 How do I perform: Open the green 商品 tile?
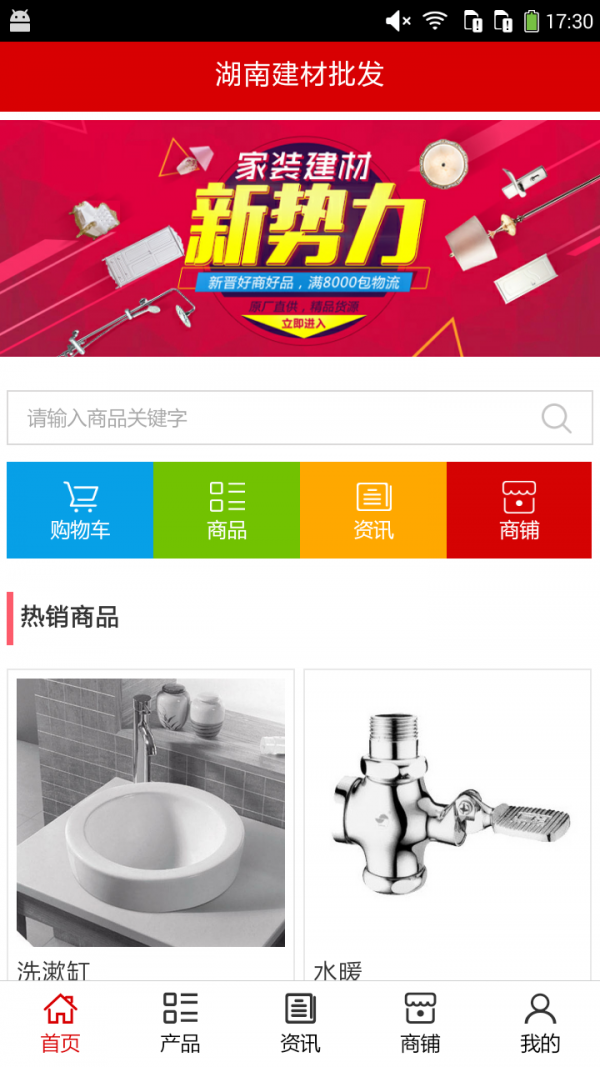(x=226, y=510)
